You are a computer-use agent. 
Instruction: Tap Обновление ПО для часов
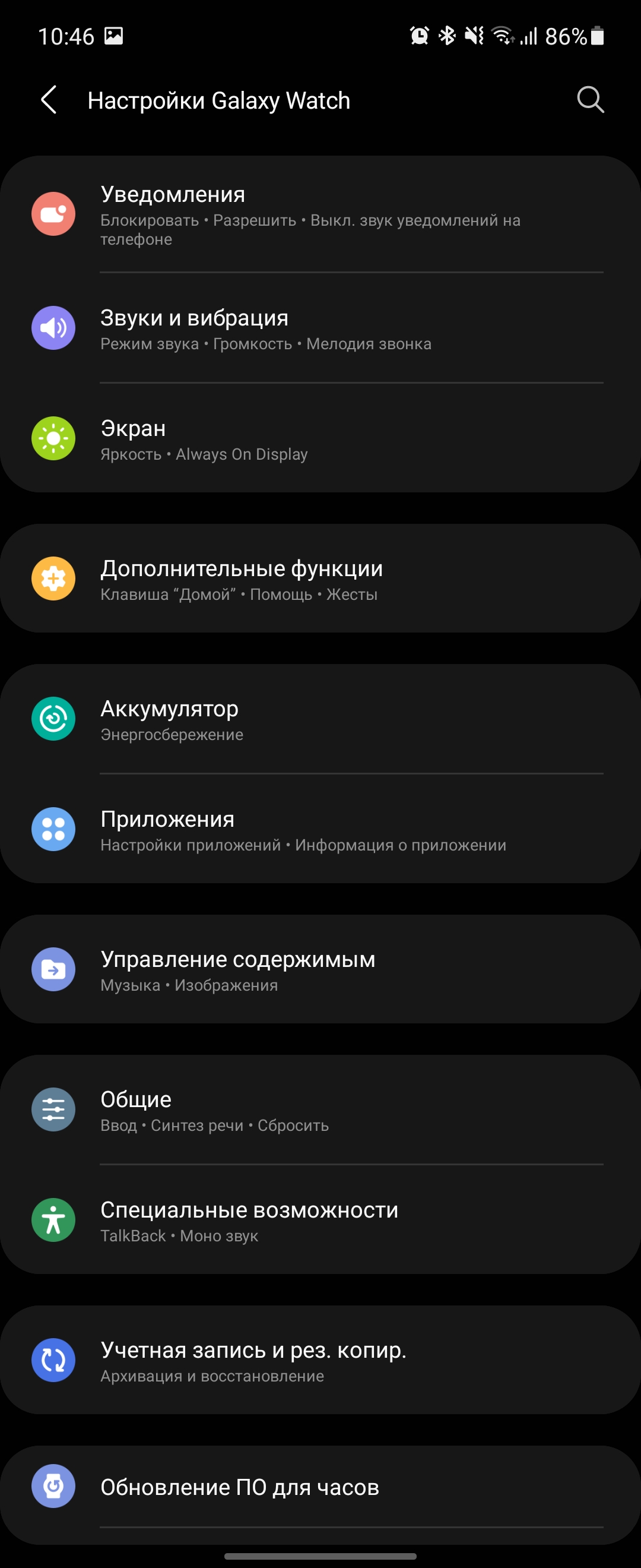point(320,1487)
